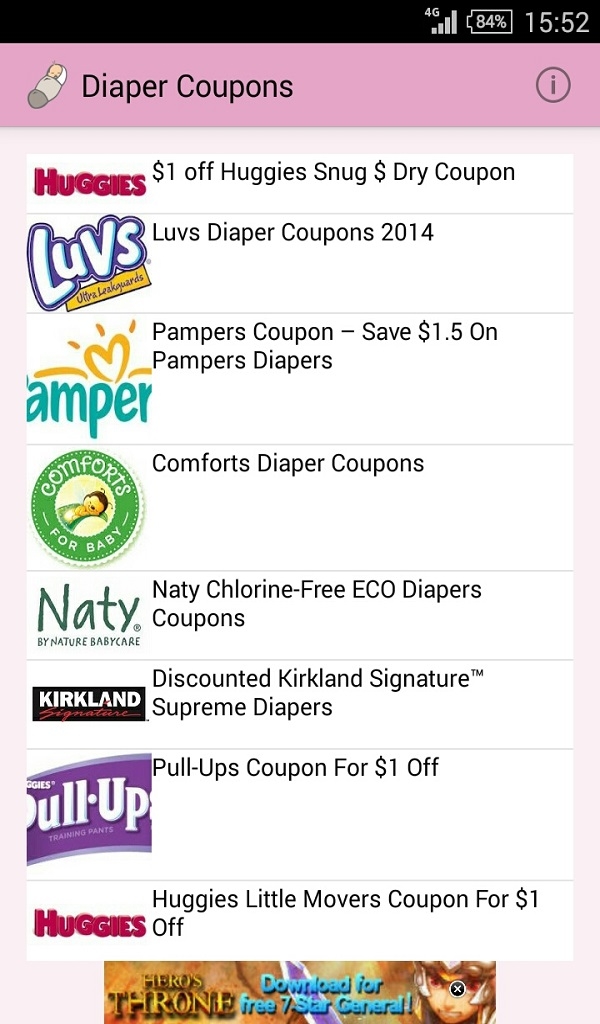View Naty Chlorine-Free ECO Diapers Coupons
Screen dimensions: 600x1024
(x=316, y=604)
